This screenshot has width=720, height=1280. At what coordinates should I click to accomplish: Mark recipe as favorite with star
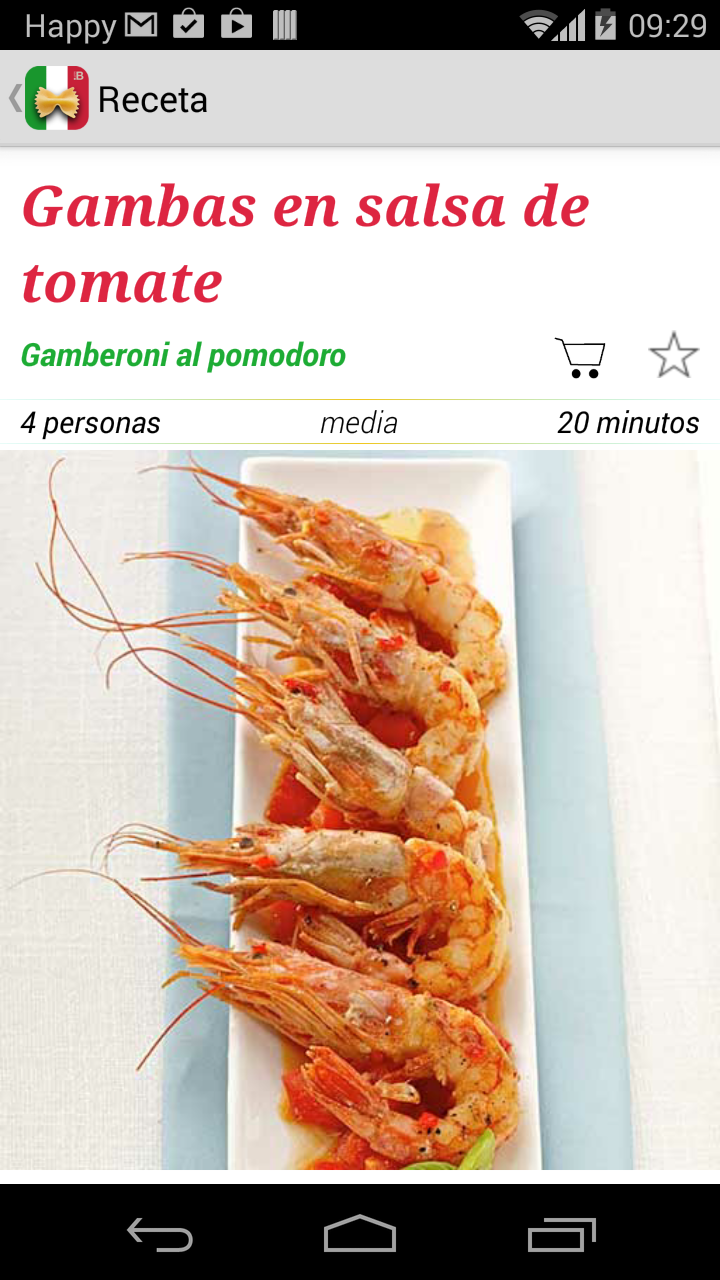tap(673, 356)
